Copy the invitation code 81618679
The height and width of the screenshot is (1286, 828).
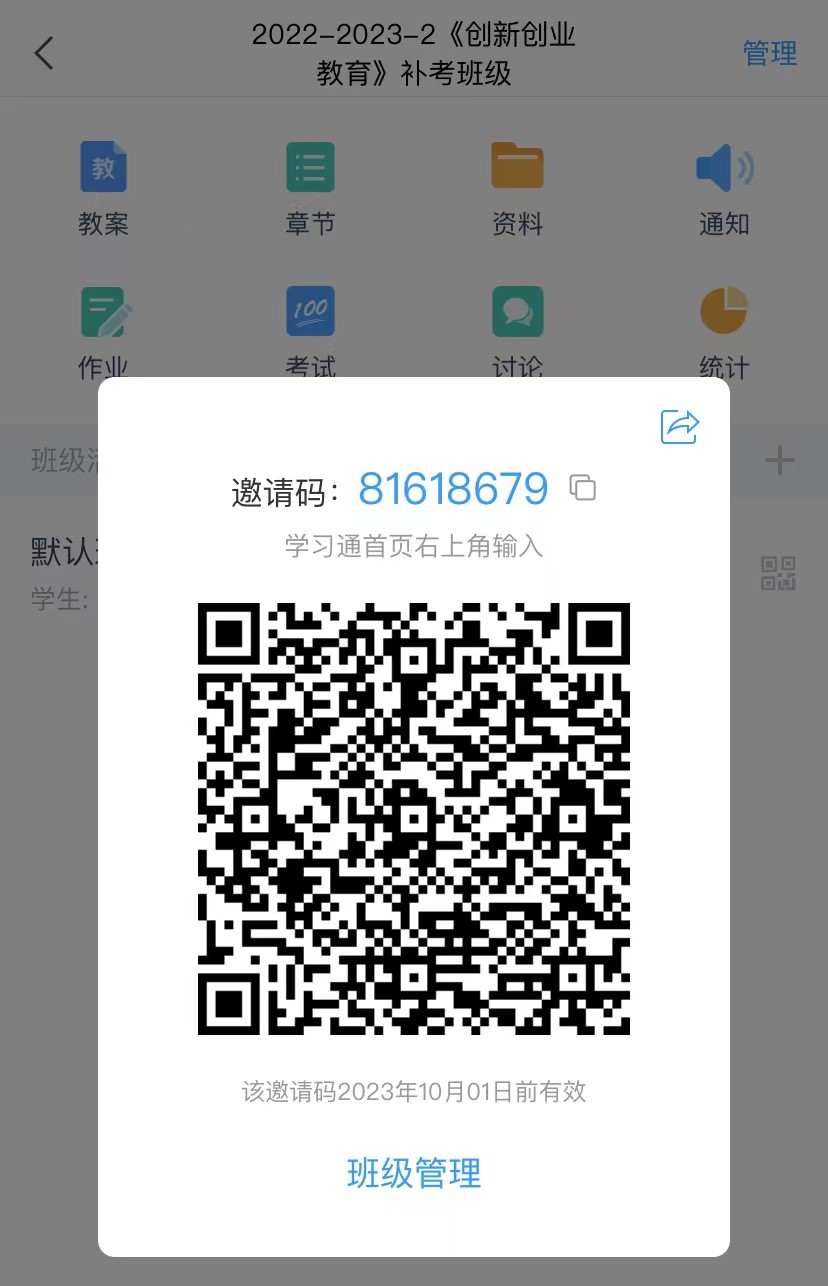(583, 489)
